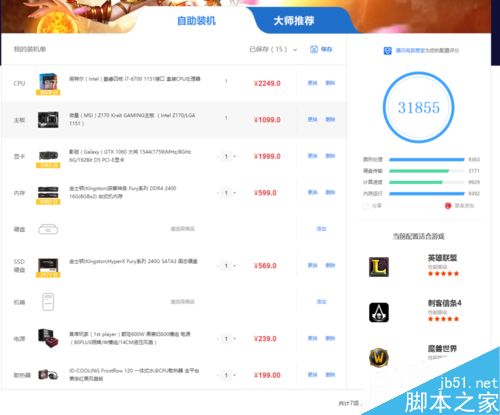Tap 删除 on the MSI Z170 motherboard row
This screenshot has height=415, width=500.
(330, 119)
